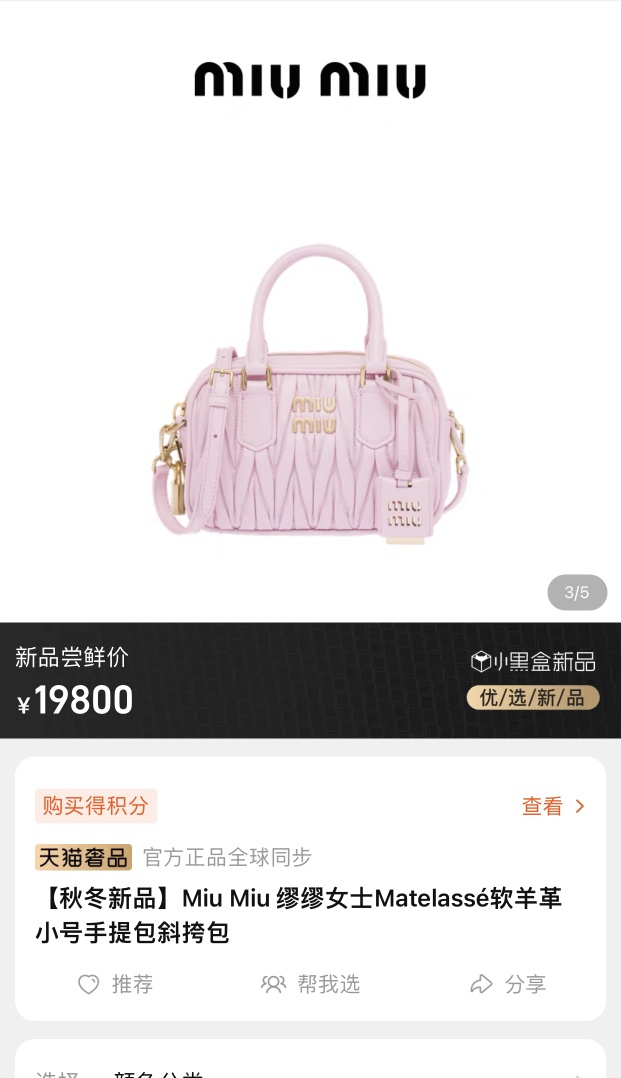Open 查看 link for purchase points
Image resolution: width=621 pixels, height=1078 pixels.
coord(552,806)
